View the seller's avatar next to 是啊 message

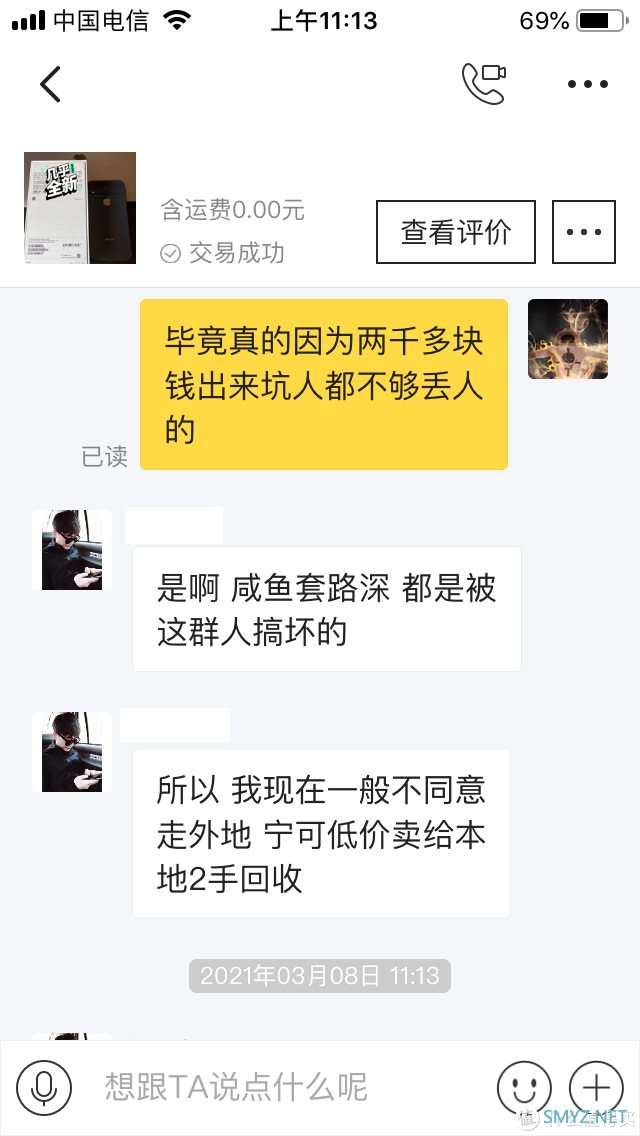tap(71, 550)
